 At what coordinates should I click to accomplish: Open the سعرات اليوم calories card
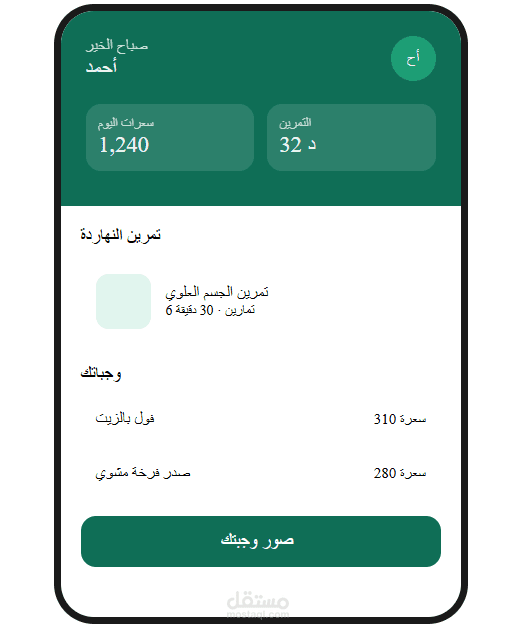tap(170, 137)
